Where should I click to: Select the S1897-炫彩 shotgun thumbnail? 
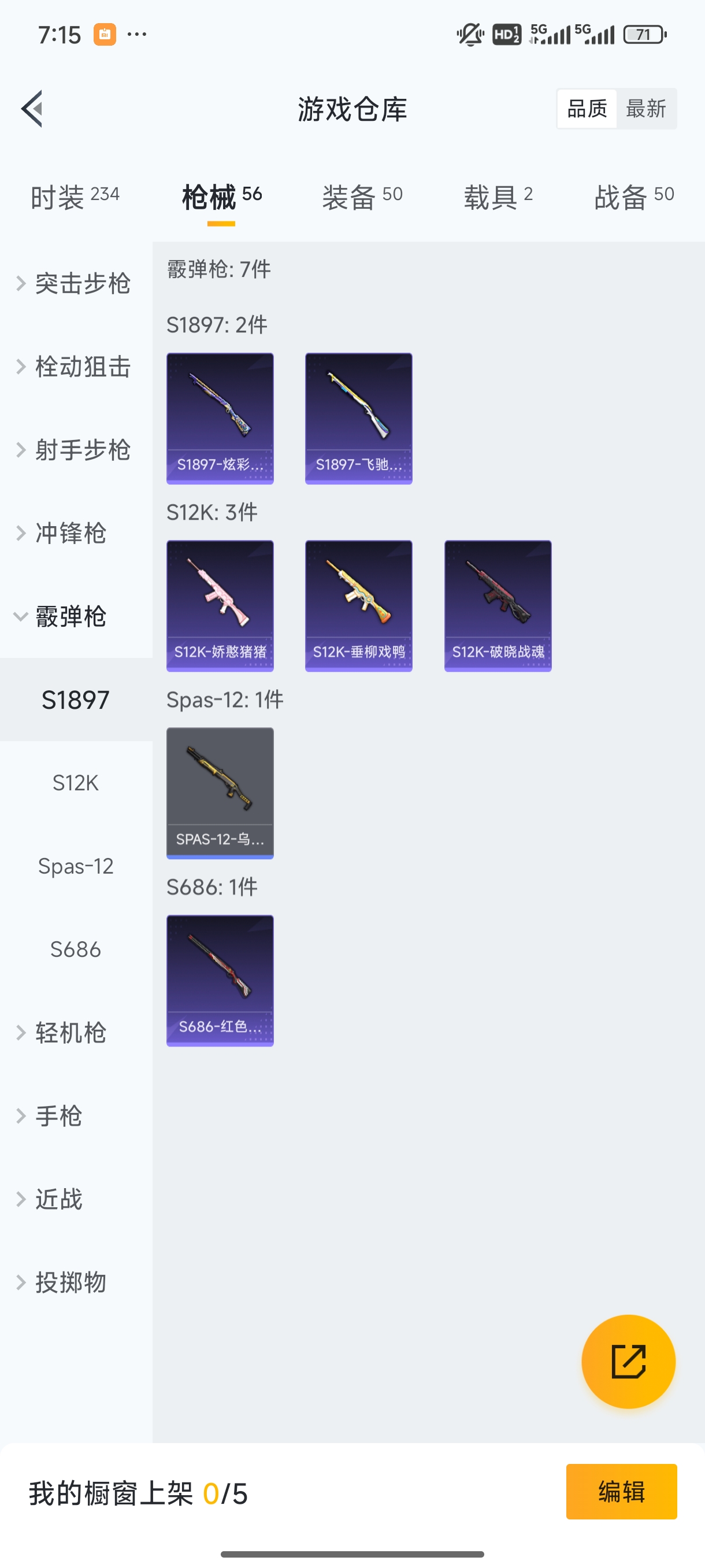(x=220, y=418)
